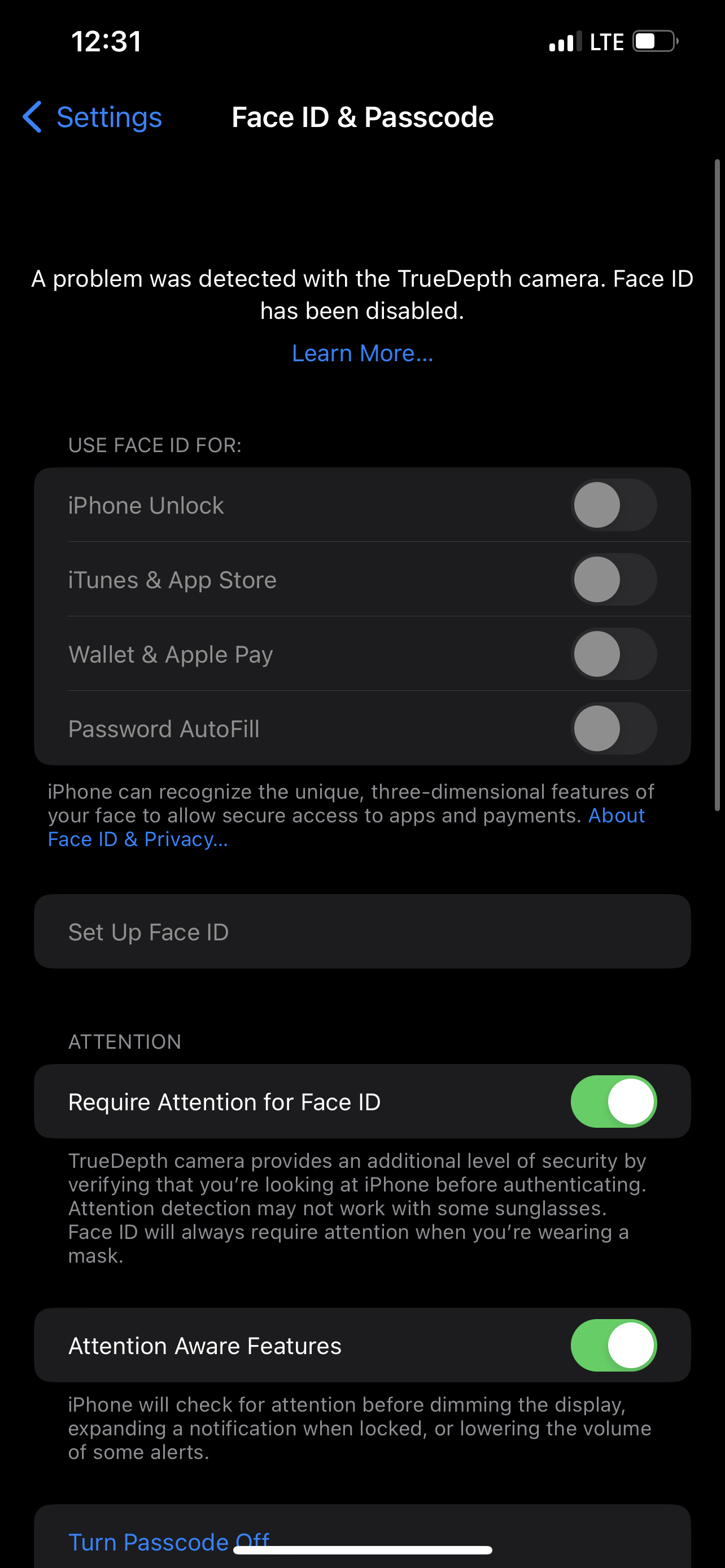Toggle iTunes & App Store switch
Image resolution: width=725 pixels, height=1568 pixels.
click(x=613, y=580)
